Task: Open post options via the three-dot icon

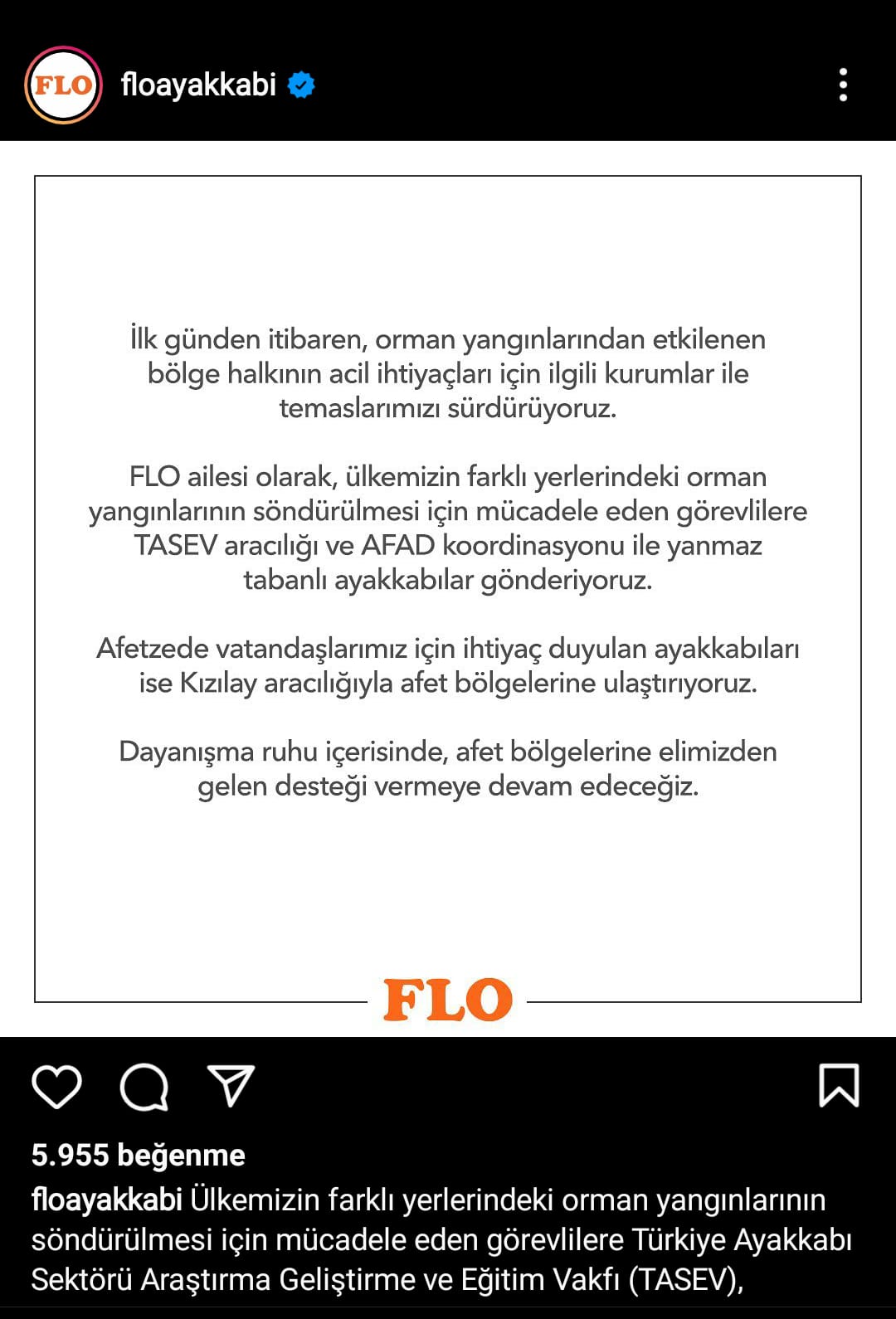Action: pyautogui.click(x=845, y=84)
